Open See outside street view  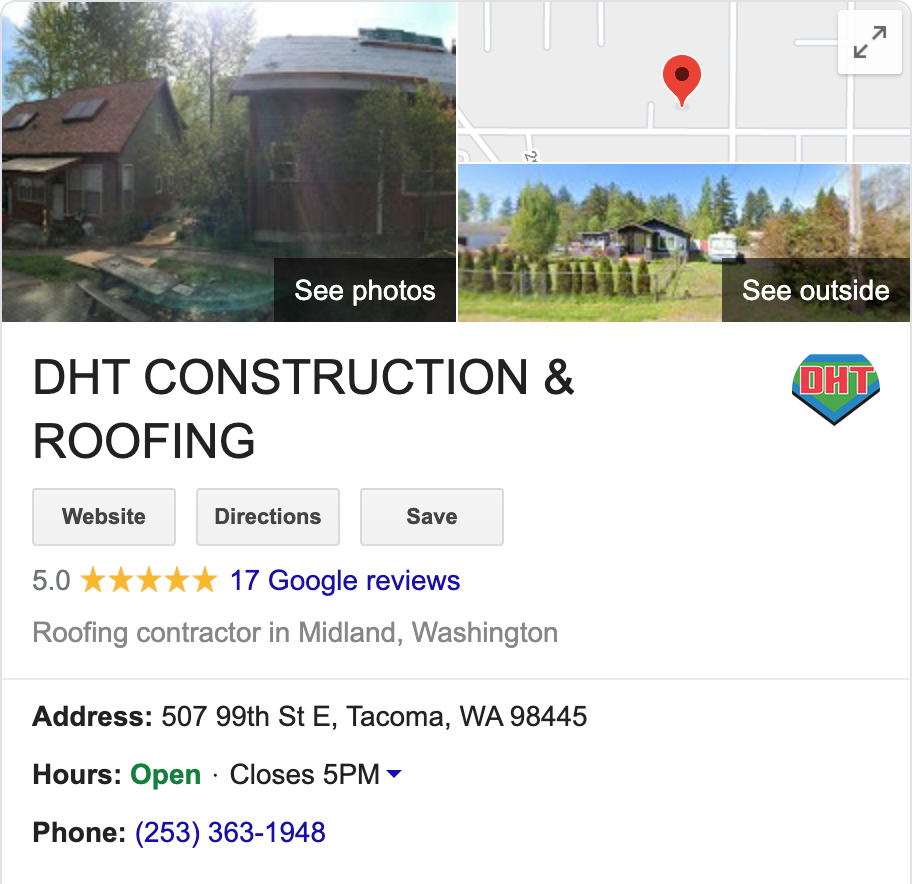pos(815,291)
